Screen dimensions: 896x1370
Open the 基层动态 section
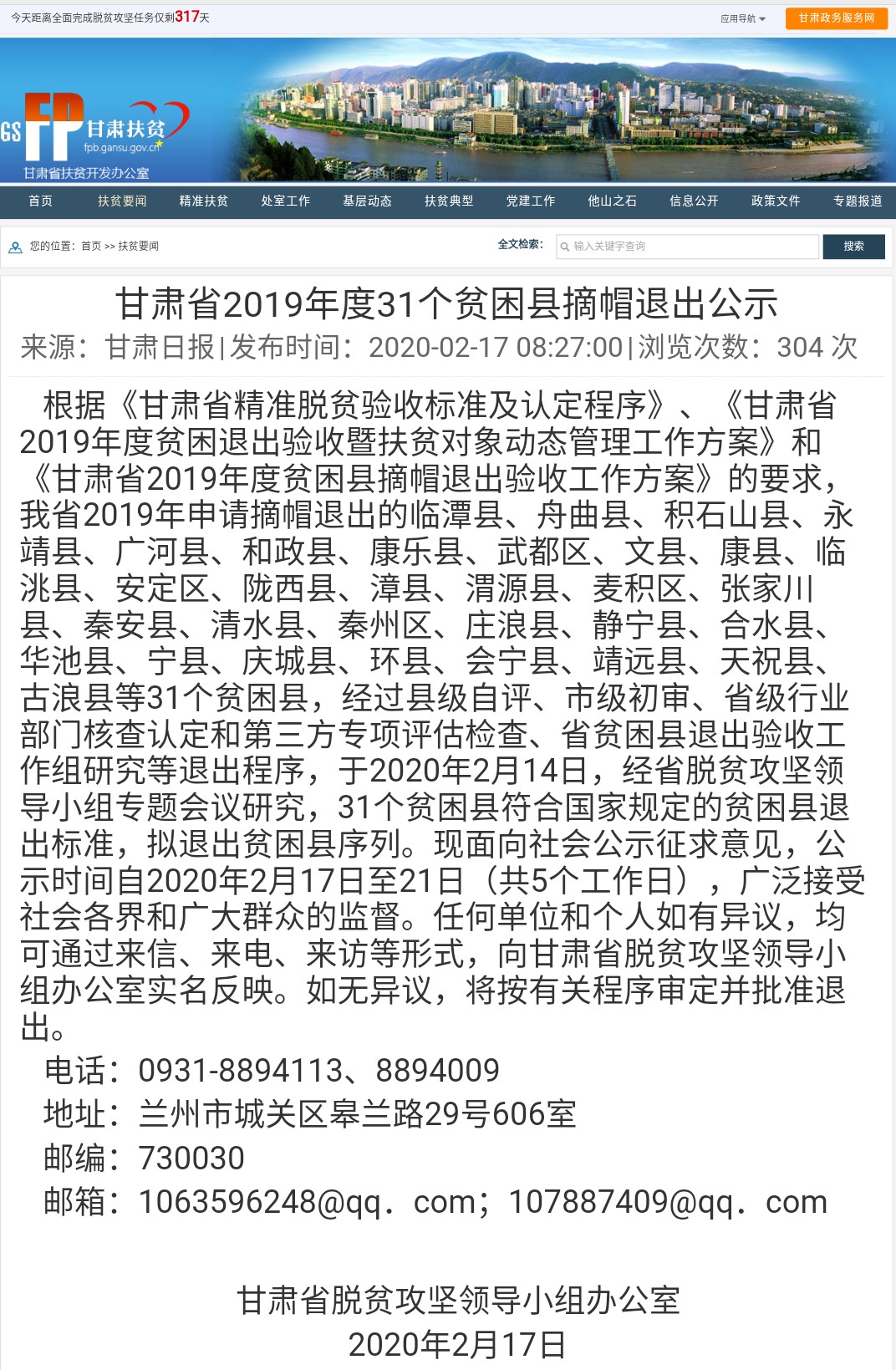(x=367, y=201)
